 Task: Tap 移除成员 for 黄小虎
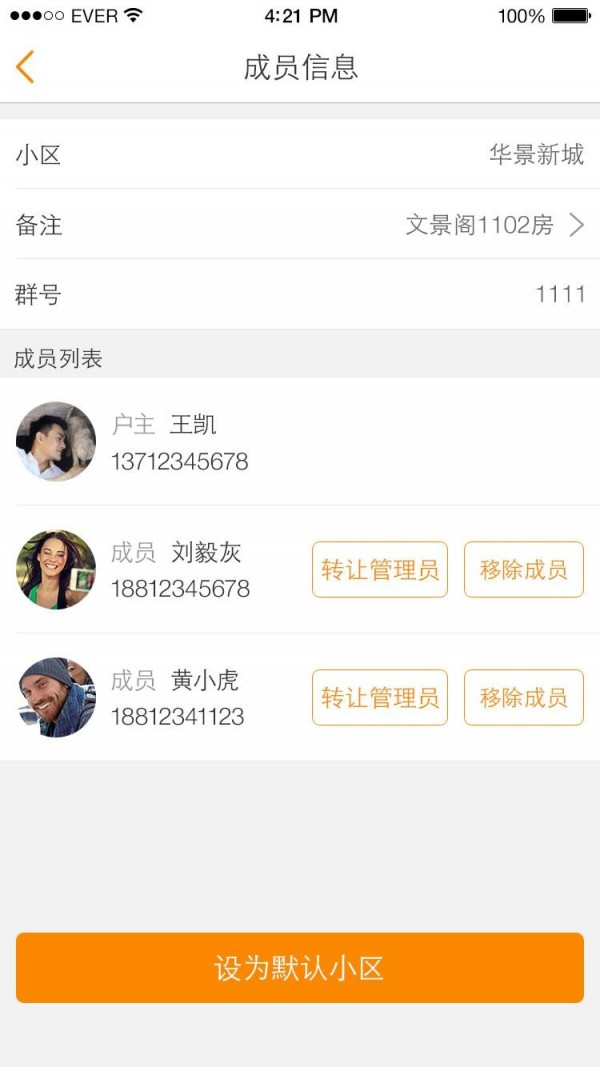523,697
